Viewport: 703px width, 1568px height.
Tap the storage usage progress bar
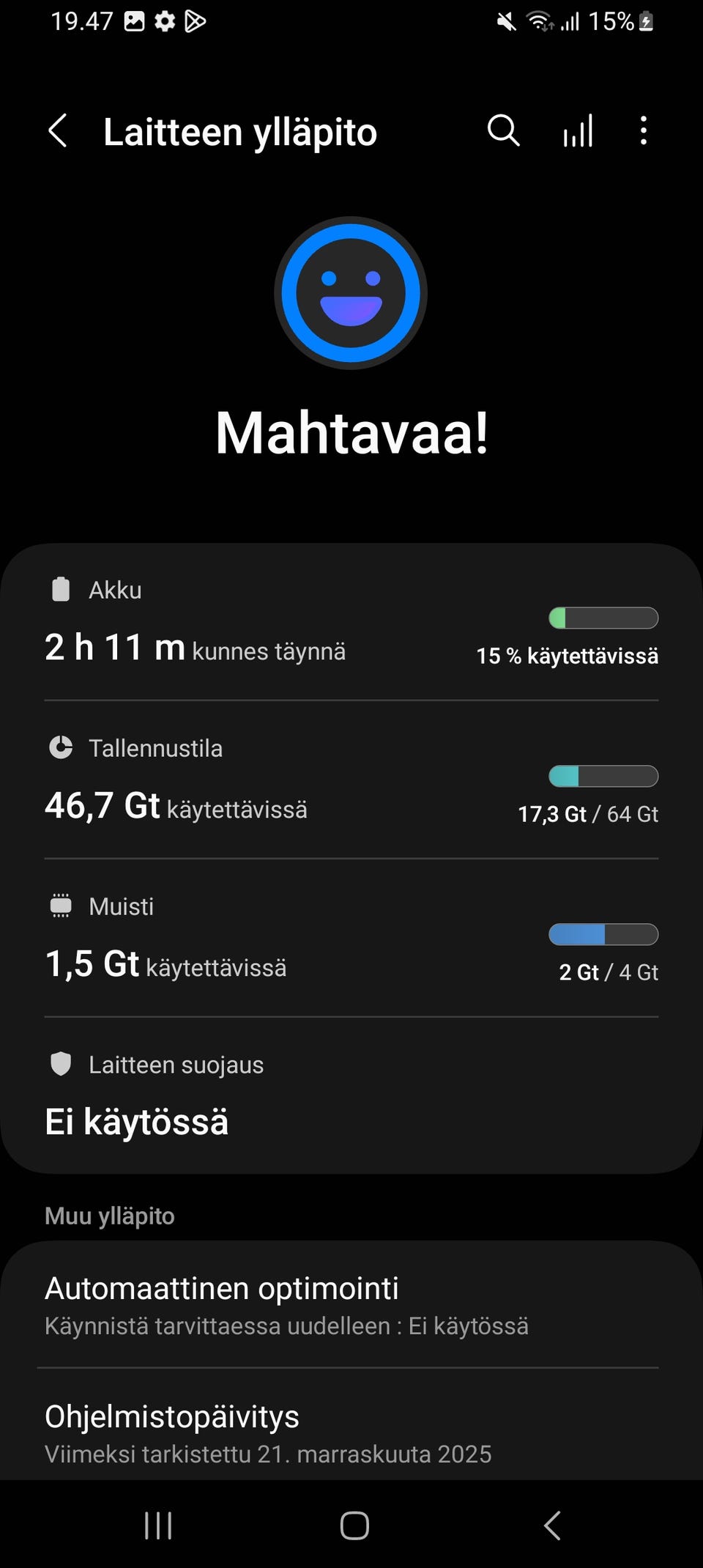(x=602, y=776)
